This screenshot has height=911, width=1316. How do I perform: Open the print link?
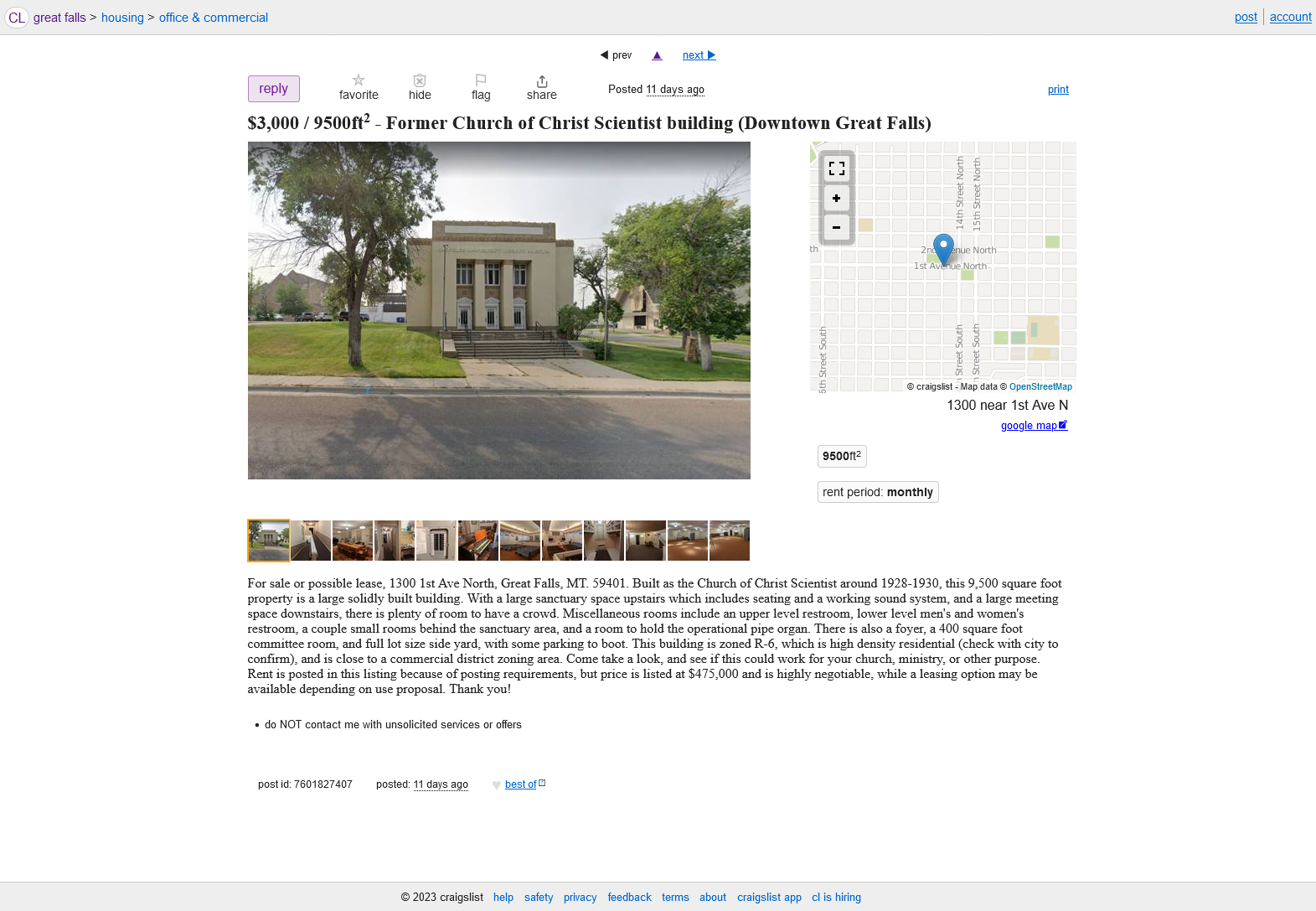point(1058,90)
